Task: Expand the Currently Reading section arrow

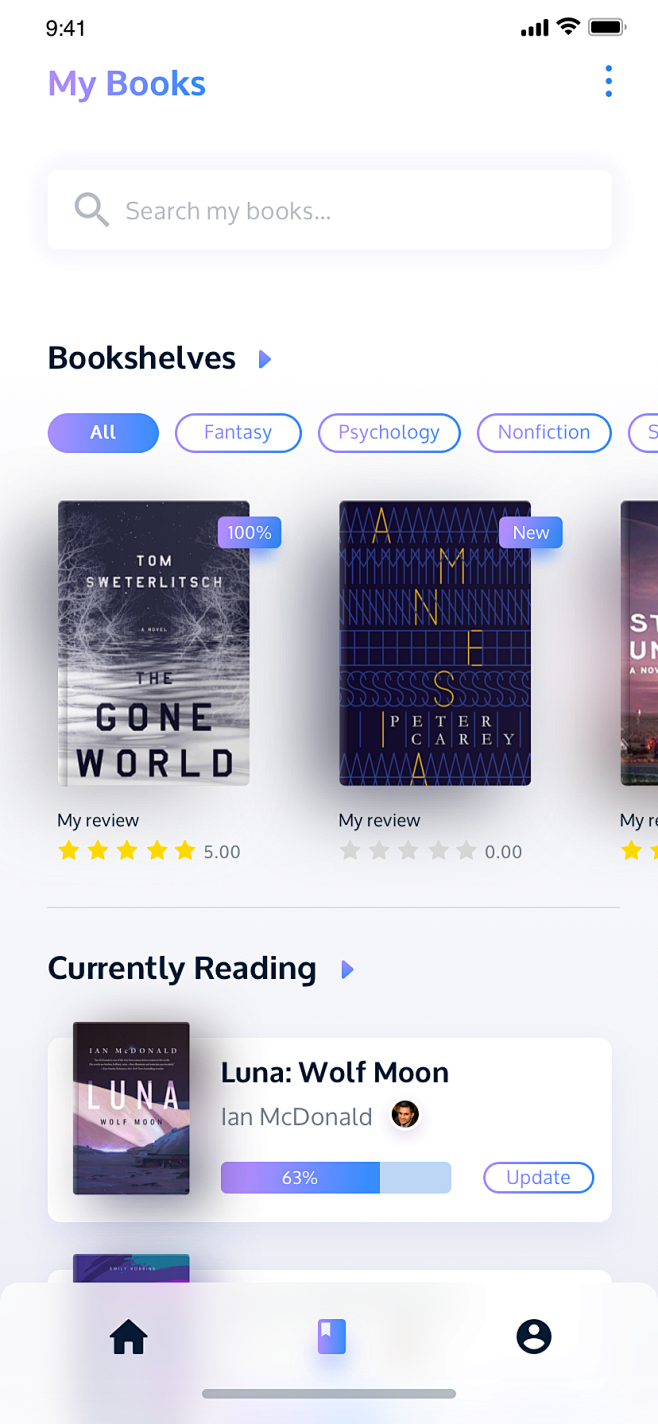Action: 347,969
